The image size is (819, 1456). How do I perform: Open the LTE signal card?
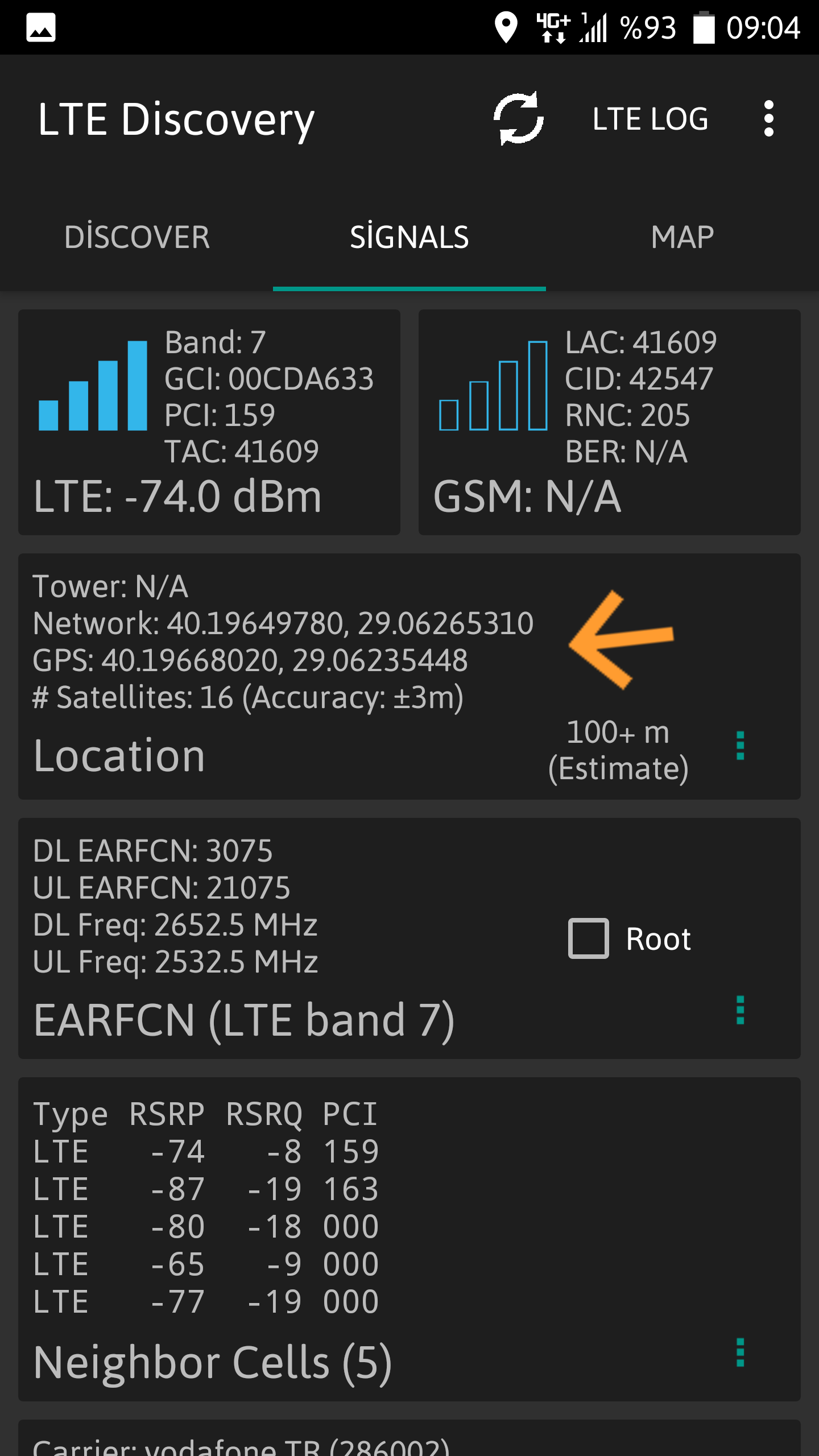click(x=209, y=422)
